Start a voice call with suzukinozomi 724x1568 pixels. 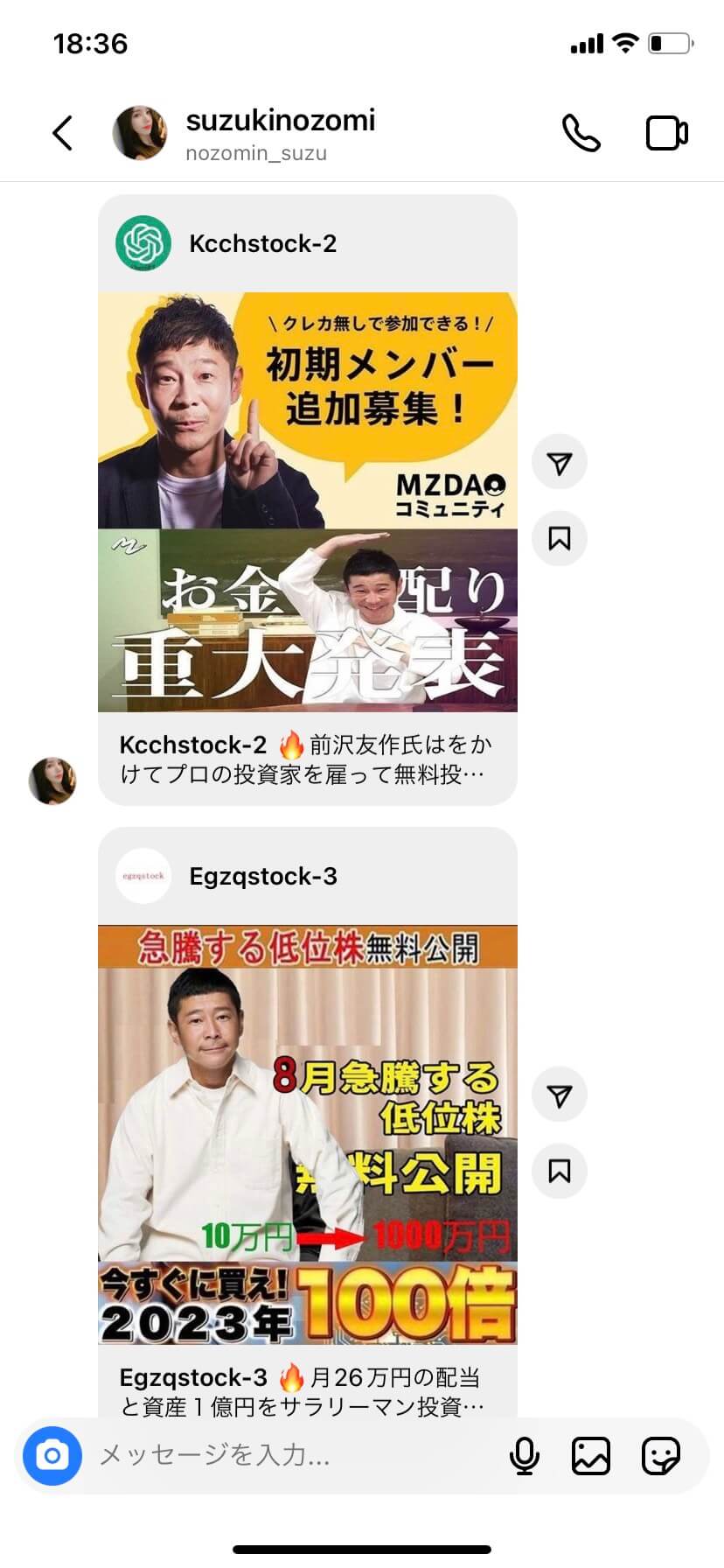pos(581,134)
